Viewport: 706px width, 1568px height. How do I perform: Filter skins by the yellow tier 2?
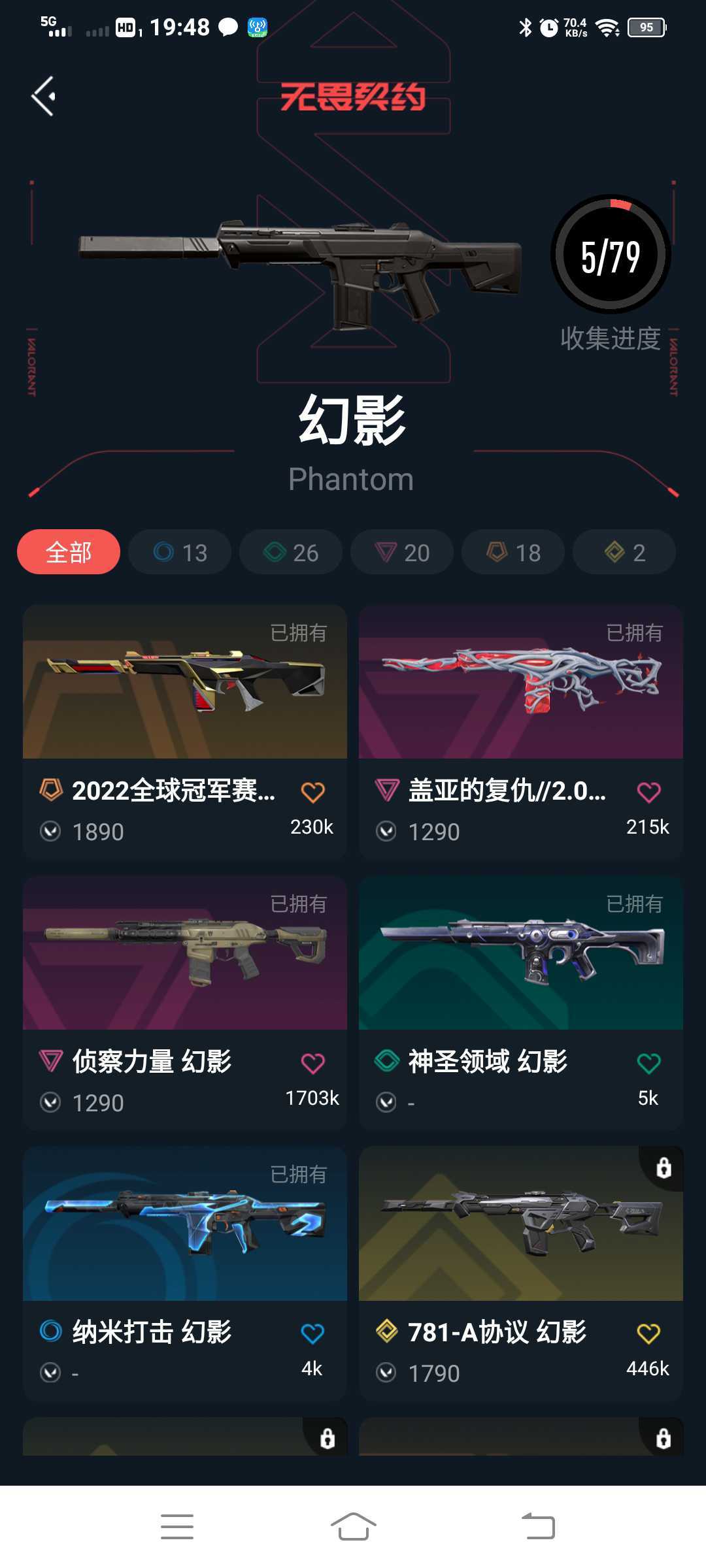coord(624,552)
